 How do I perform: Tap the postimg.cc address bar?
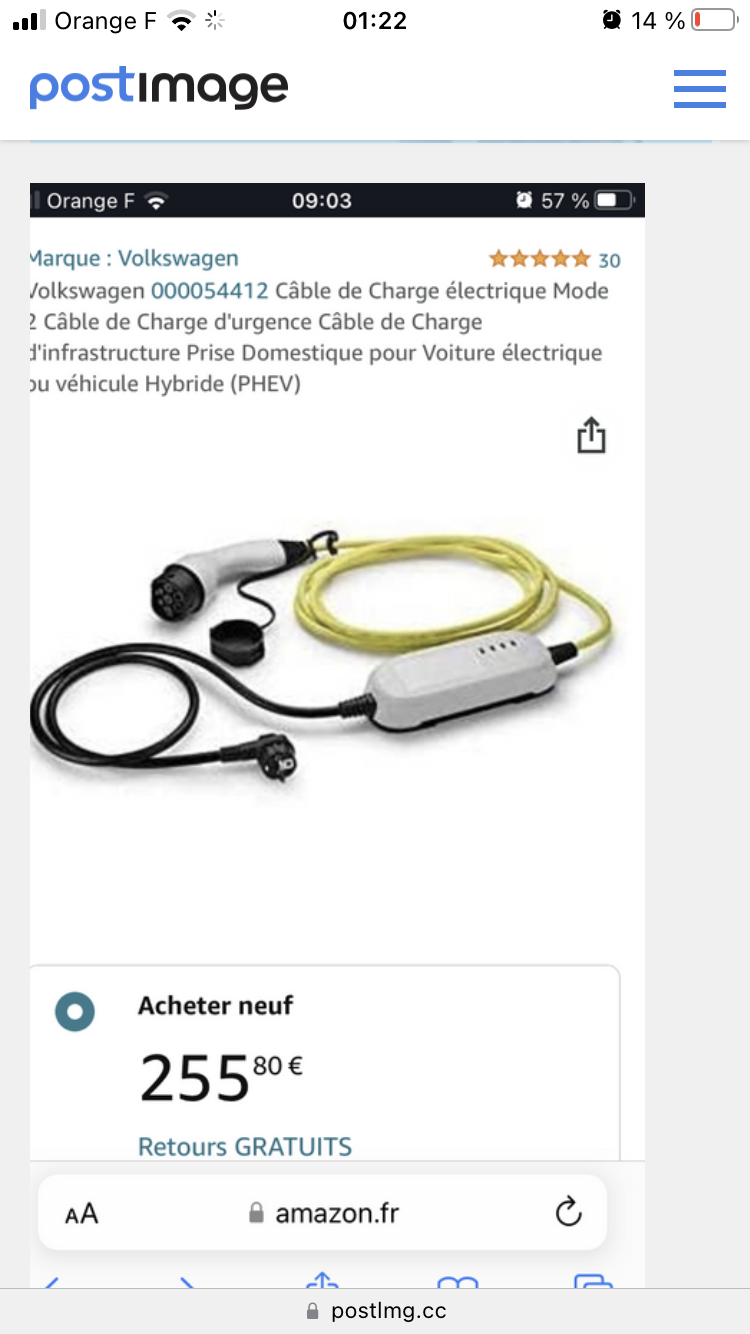375,1311
